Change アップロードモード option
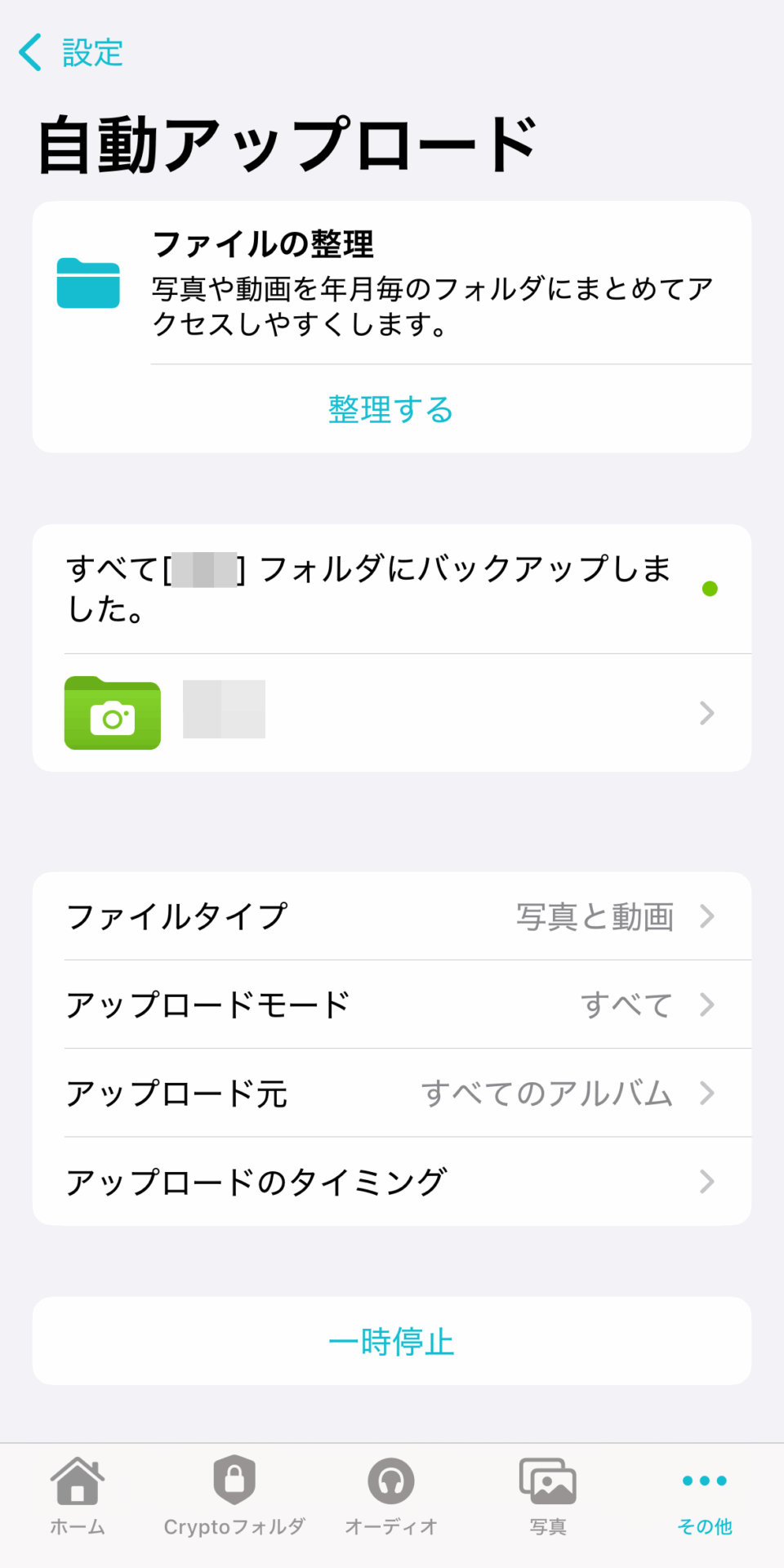The height and width of the screenshot is (1568, 784). tap(391, 1004)
